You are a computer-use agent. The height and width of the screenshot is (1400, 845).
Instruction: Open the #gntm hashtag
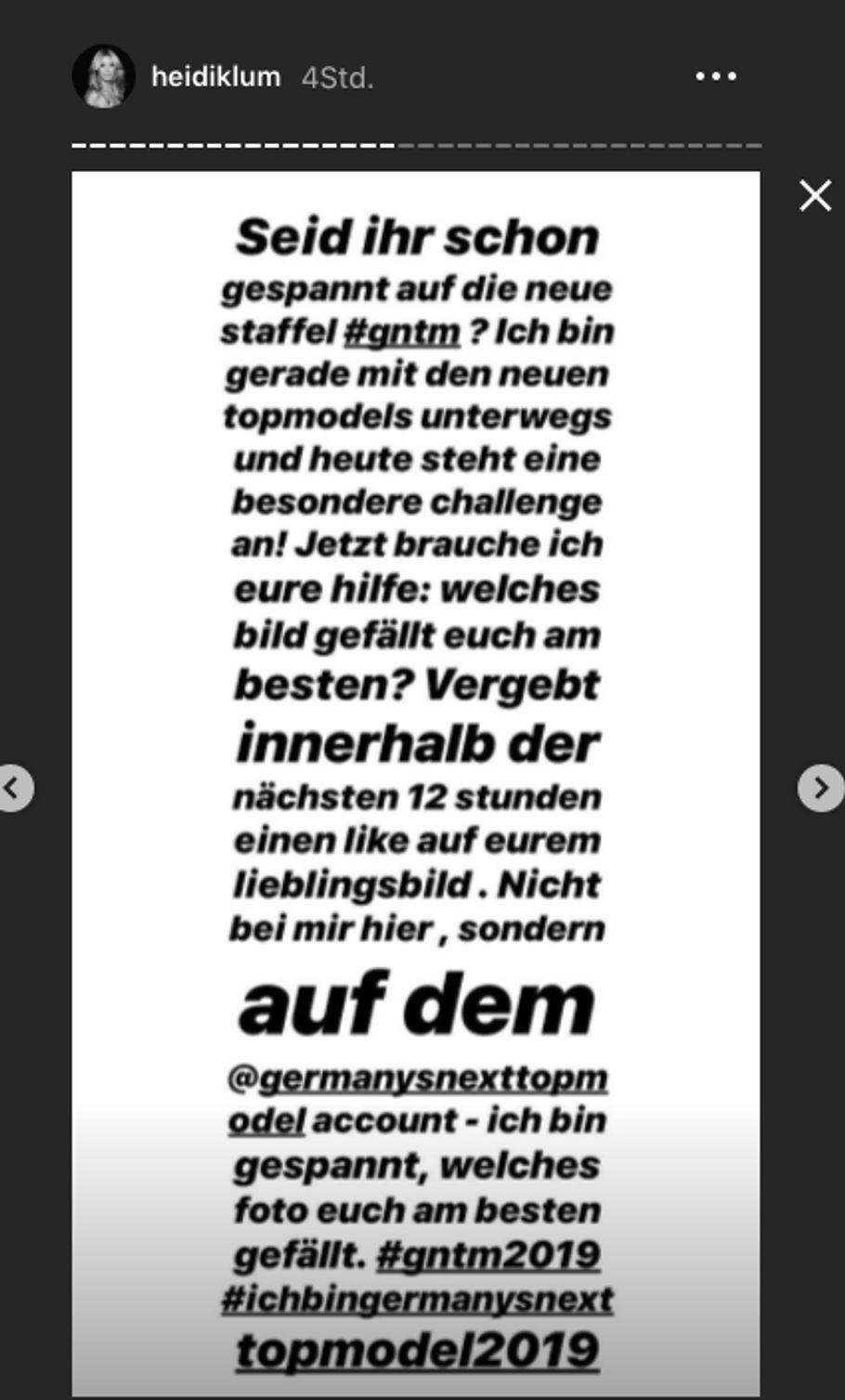(x=402, y=332)
